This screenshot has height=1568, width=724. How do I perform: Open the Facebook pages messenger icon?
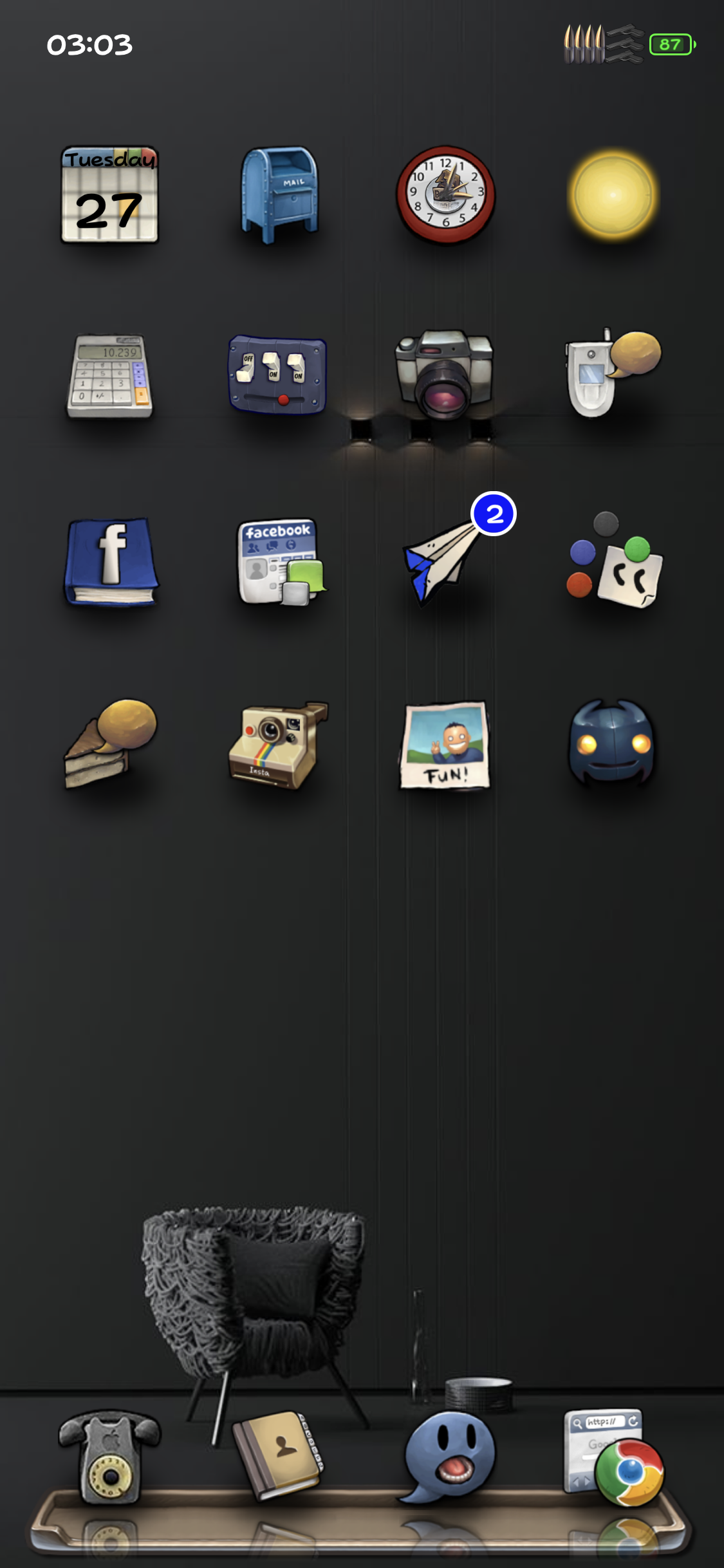[281, 561]
